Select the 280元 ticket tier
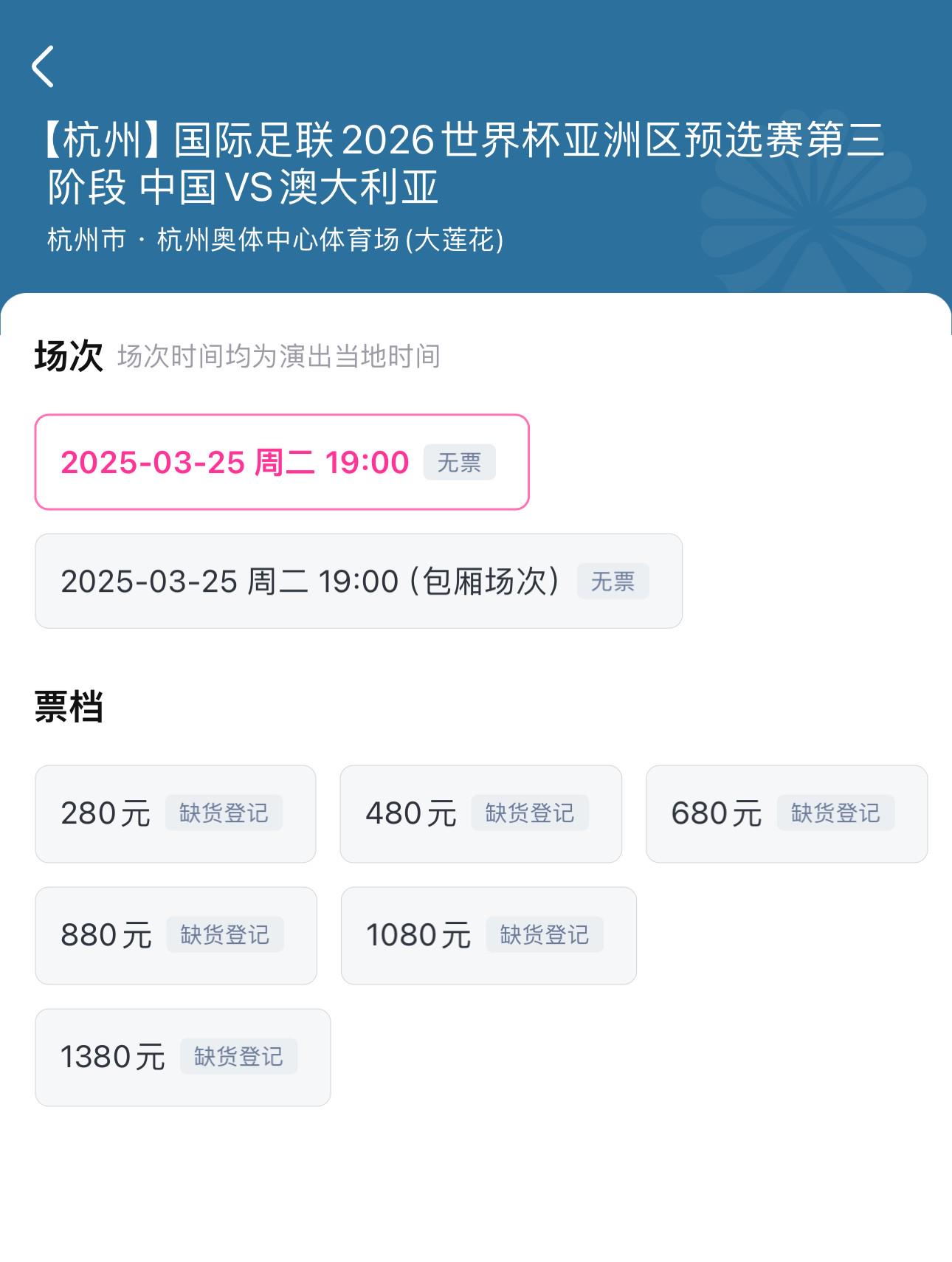 pyautogui.click(x=176, y=814)
